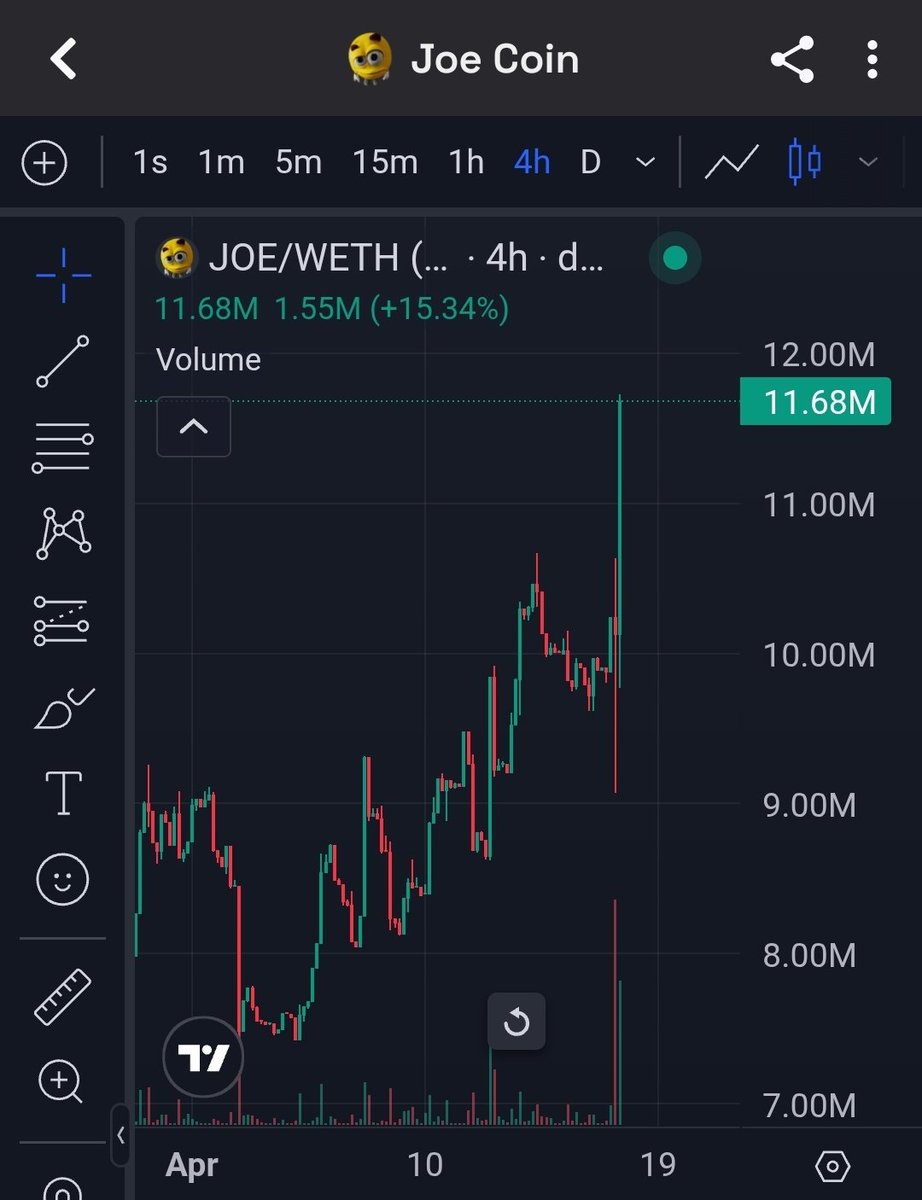Switch to the 15m interval
922x1200 pixels.
(385, 162)
